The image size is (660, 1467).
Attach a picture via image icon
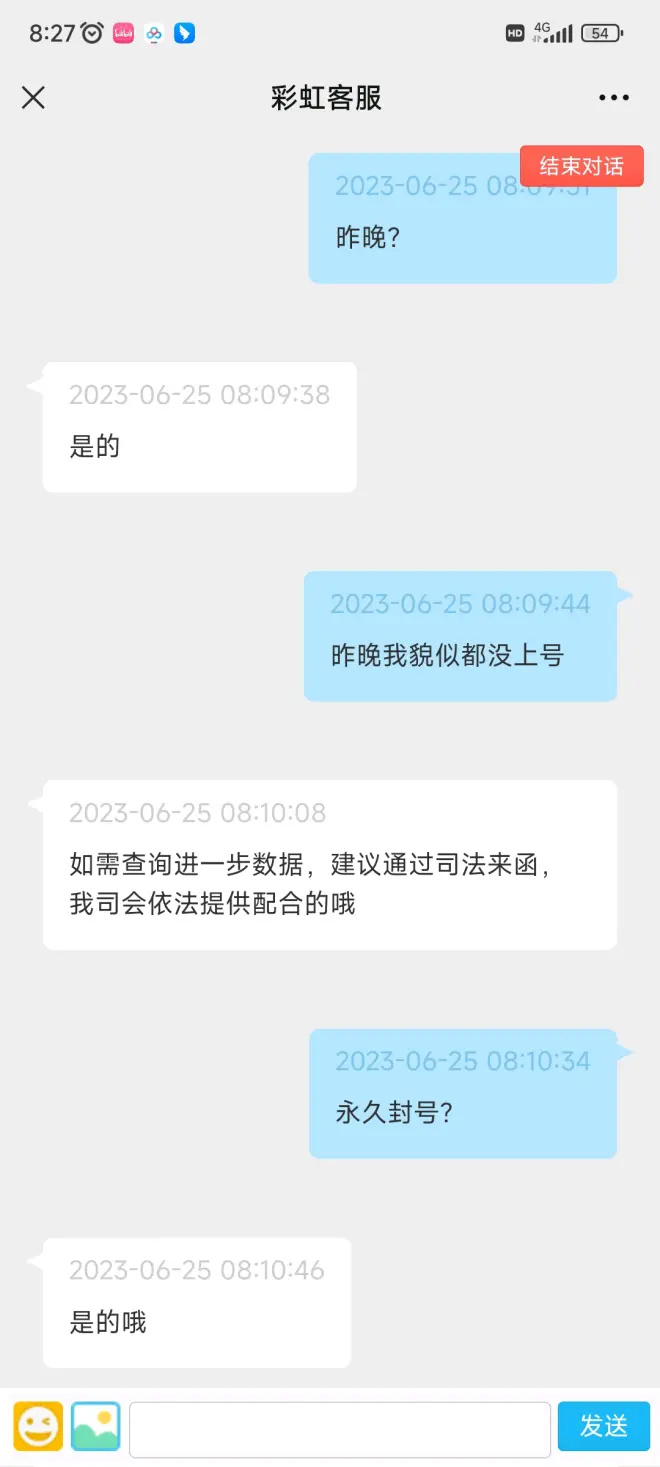[96, 1426]
